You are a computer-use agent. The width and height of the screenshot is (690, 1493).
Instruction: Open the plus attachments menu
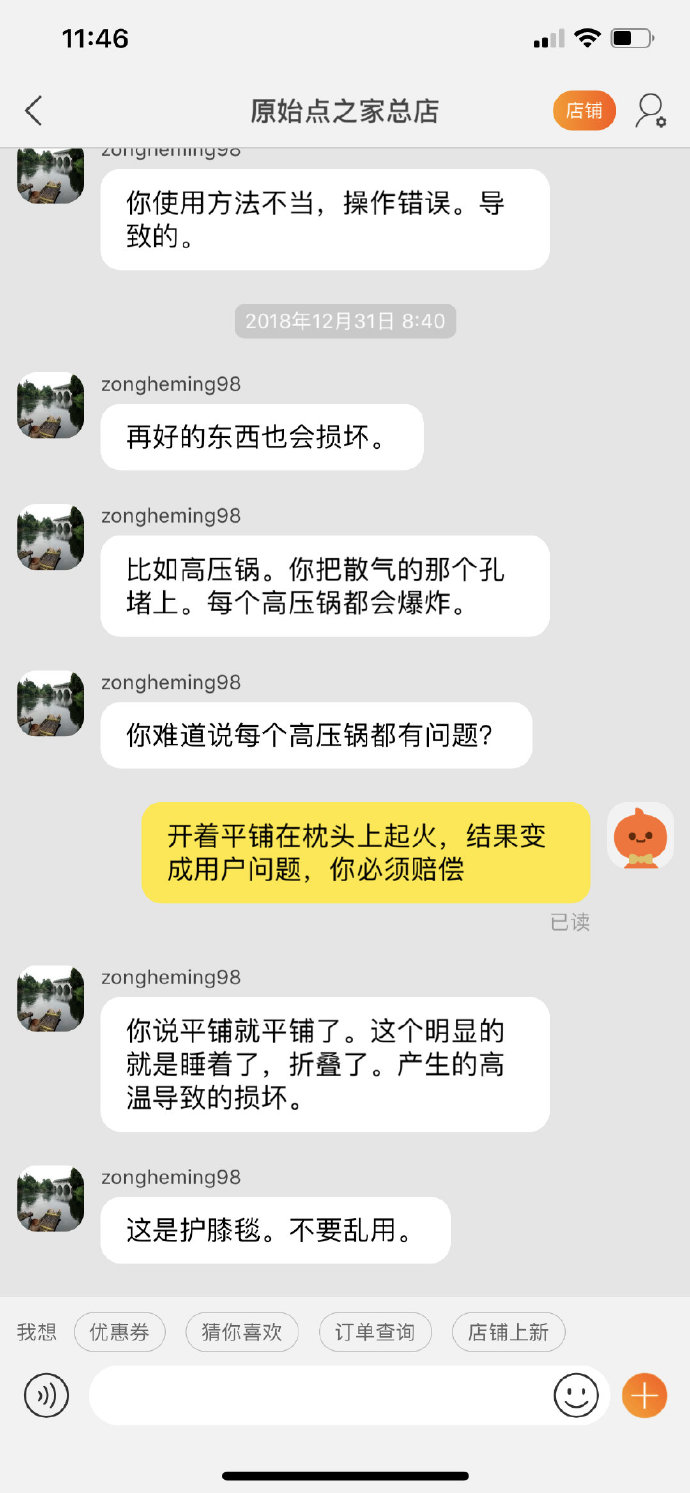[x=644, y=1395]
